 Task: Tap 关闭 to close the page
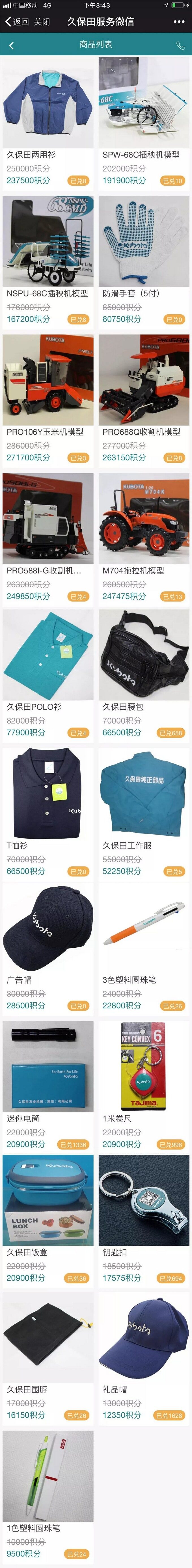(42, 21)
